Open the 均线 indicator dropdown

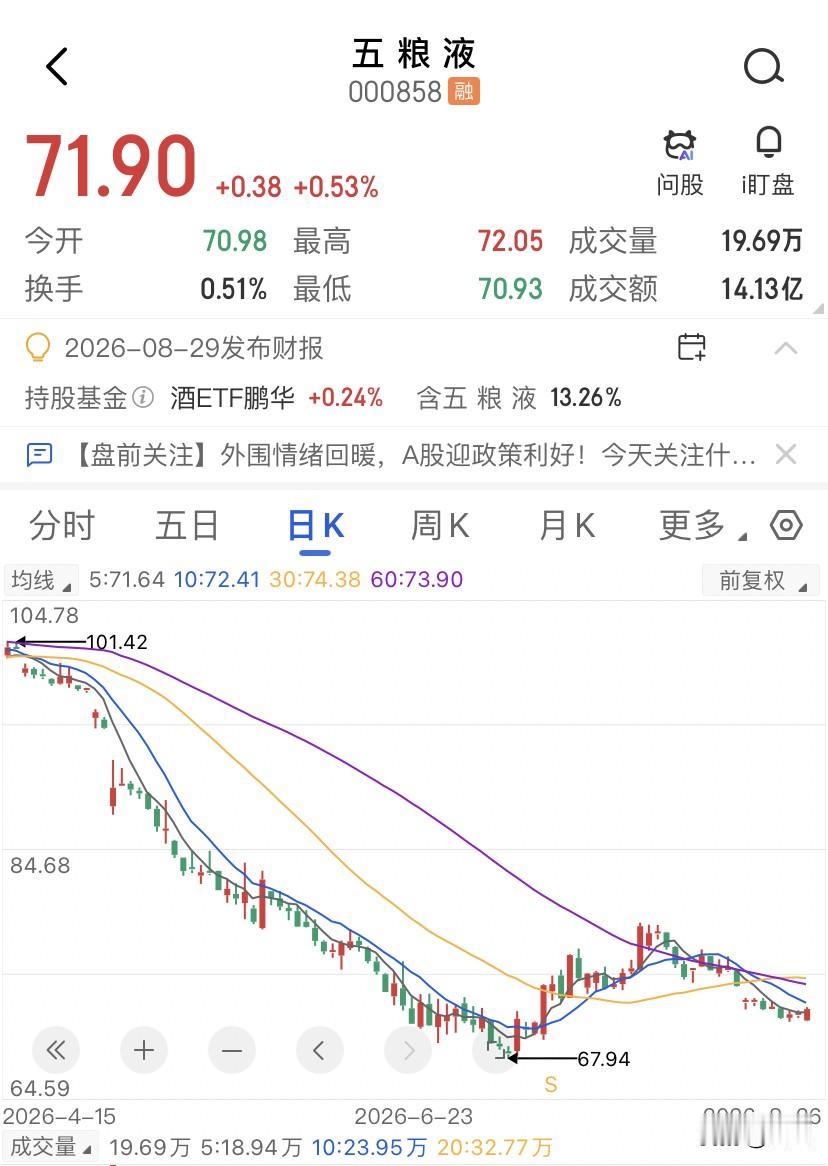point(41,580)
